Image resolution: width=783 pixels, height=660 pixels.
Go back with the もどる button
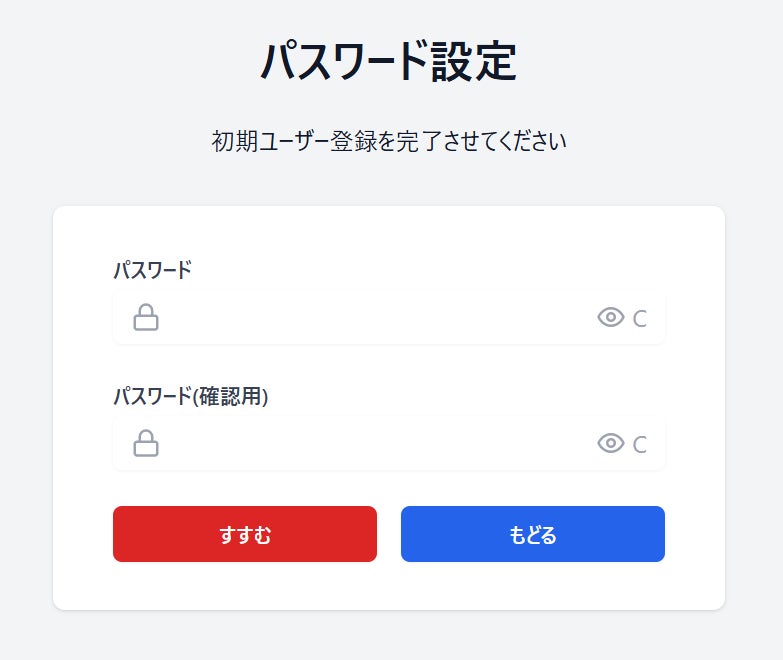coord(532,534)
